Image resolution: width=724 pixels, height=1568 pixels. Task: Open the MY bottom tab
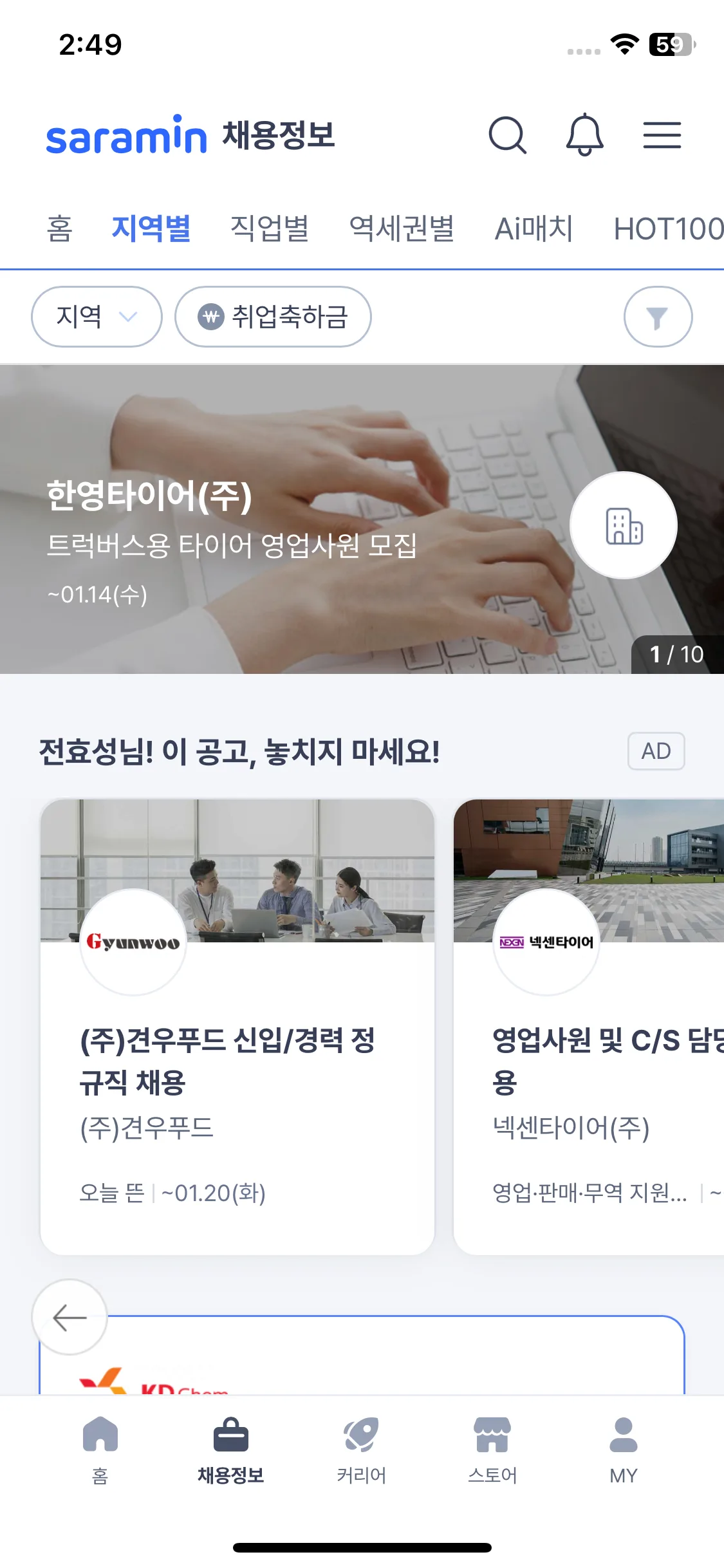point(623,1450)
